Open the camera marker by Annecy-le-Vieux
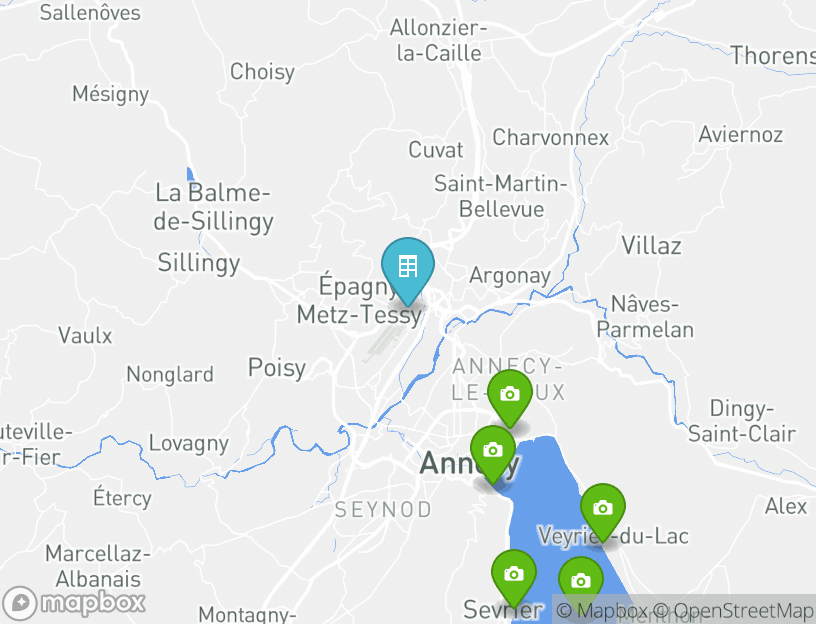 (x=510, y=395)
